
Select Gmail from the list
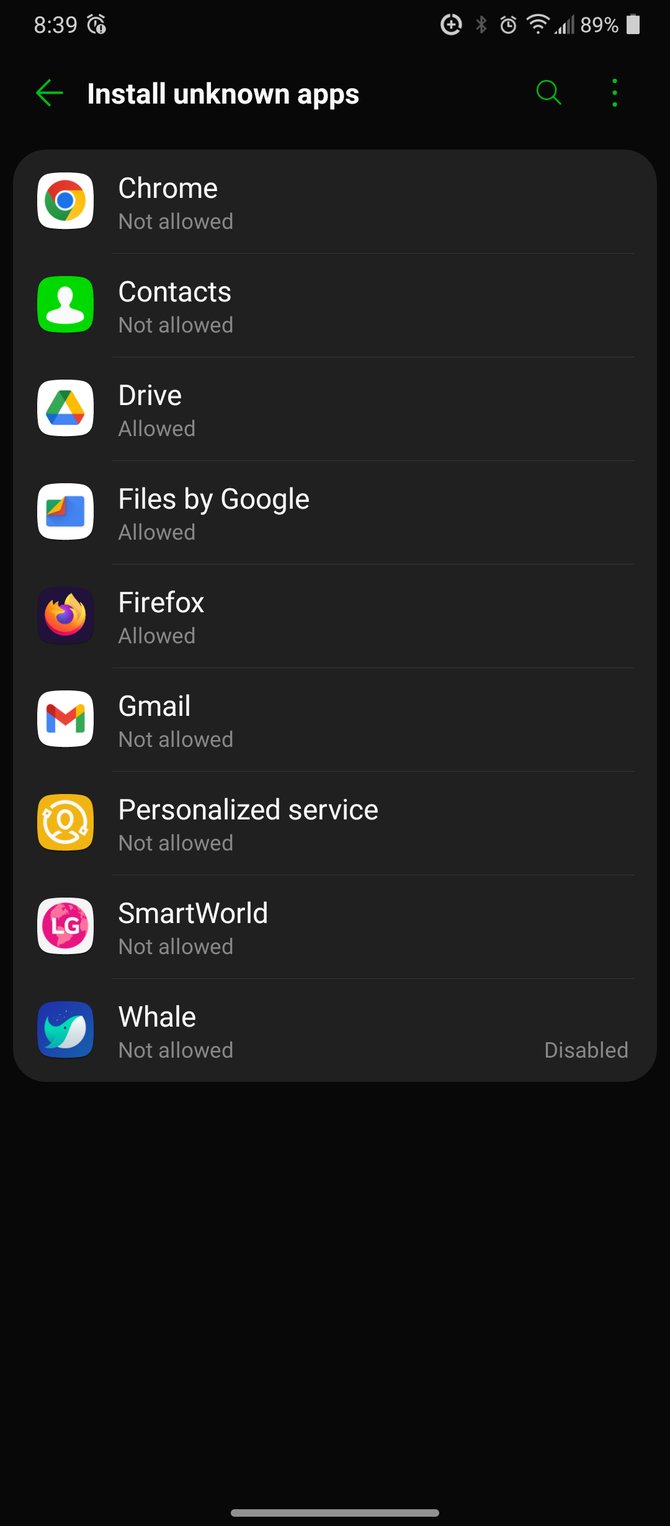point(334,720)
